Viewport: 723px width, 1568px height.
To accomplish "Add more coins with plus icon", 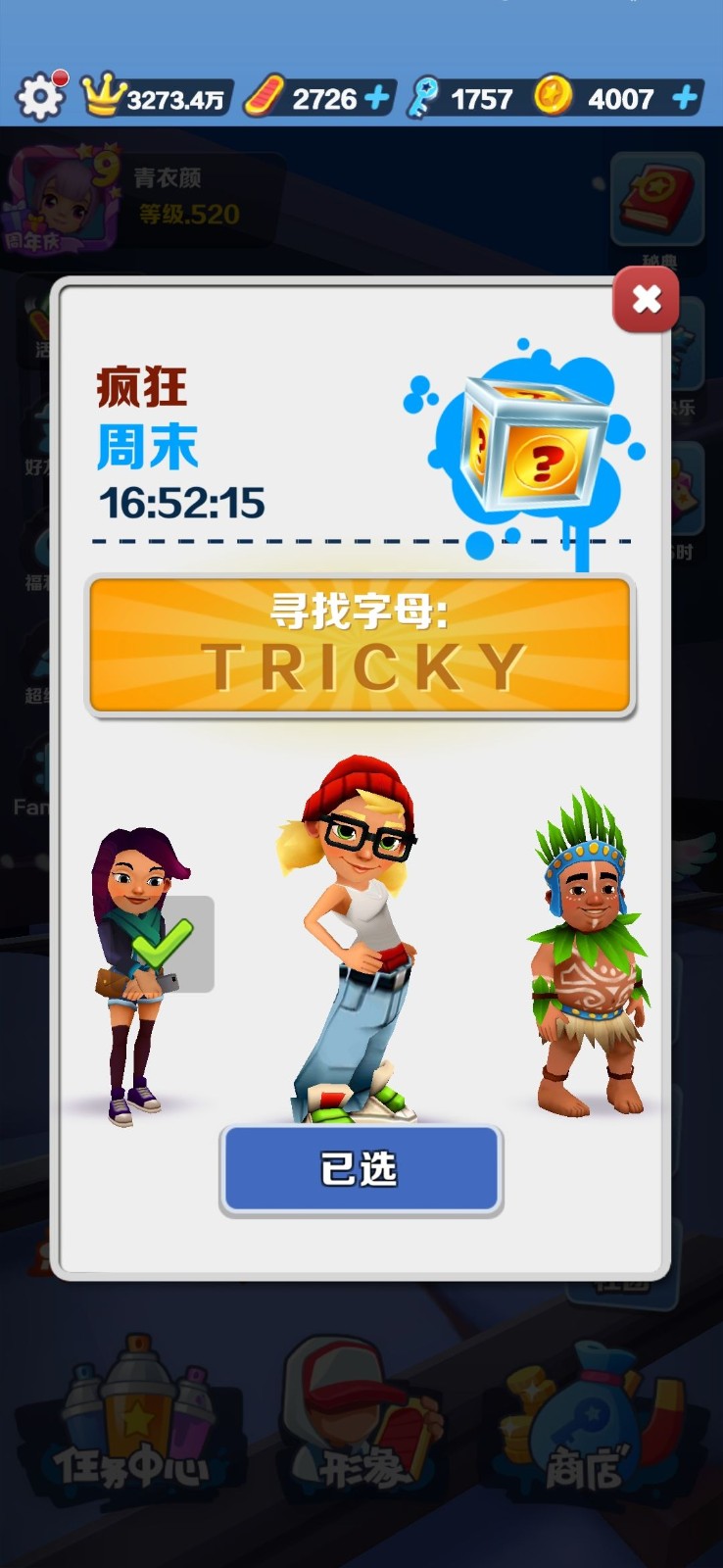I will (686, 98).
